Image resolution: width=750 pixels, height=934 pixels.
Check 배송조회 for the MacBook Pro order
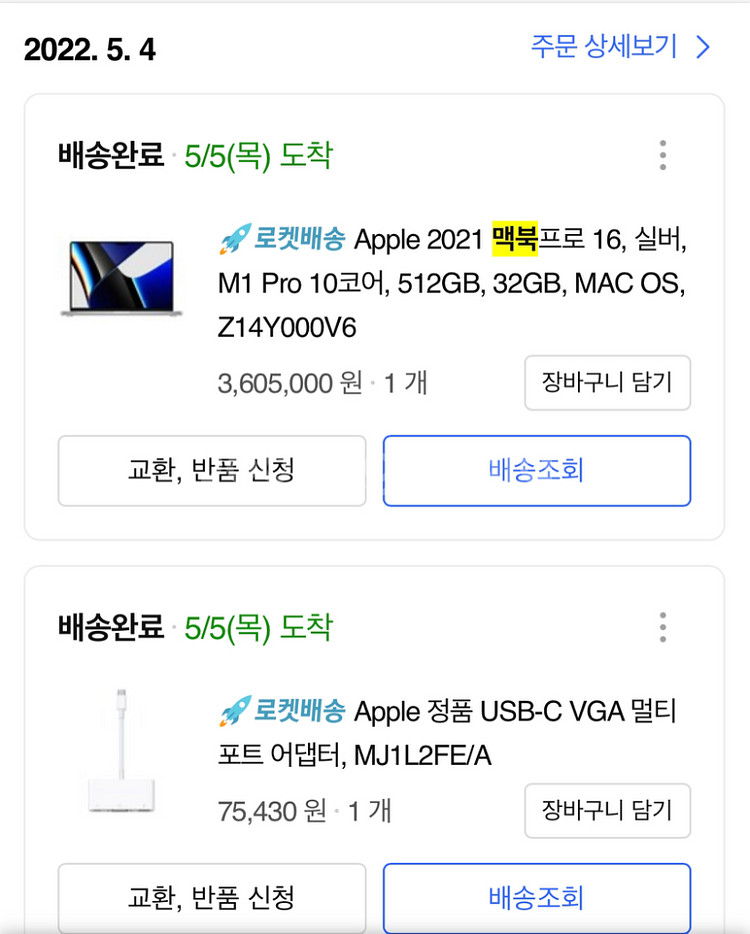coord(536,470)
